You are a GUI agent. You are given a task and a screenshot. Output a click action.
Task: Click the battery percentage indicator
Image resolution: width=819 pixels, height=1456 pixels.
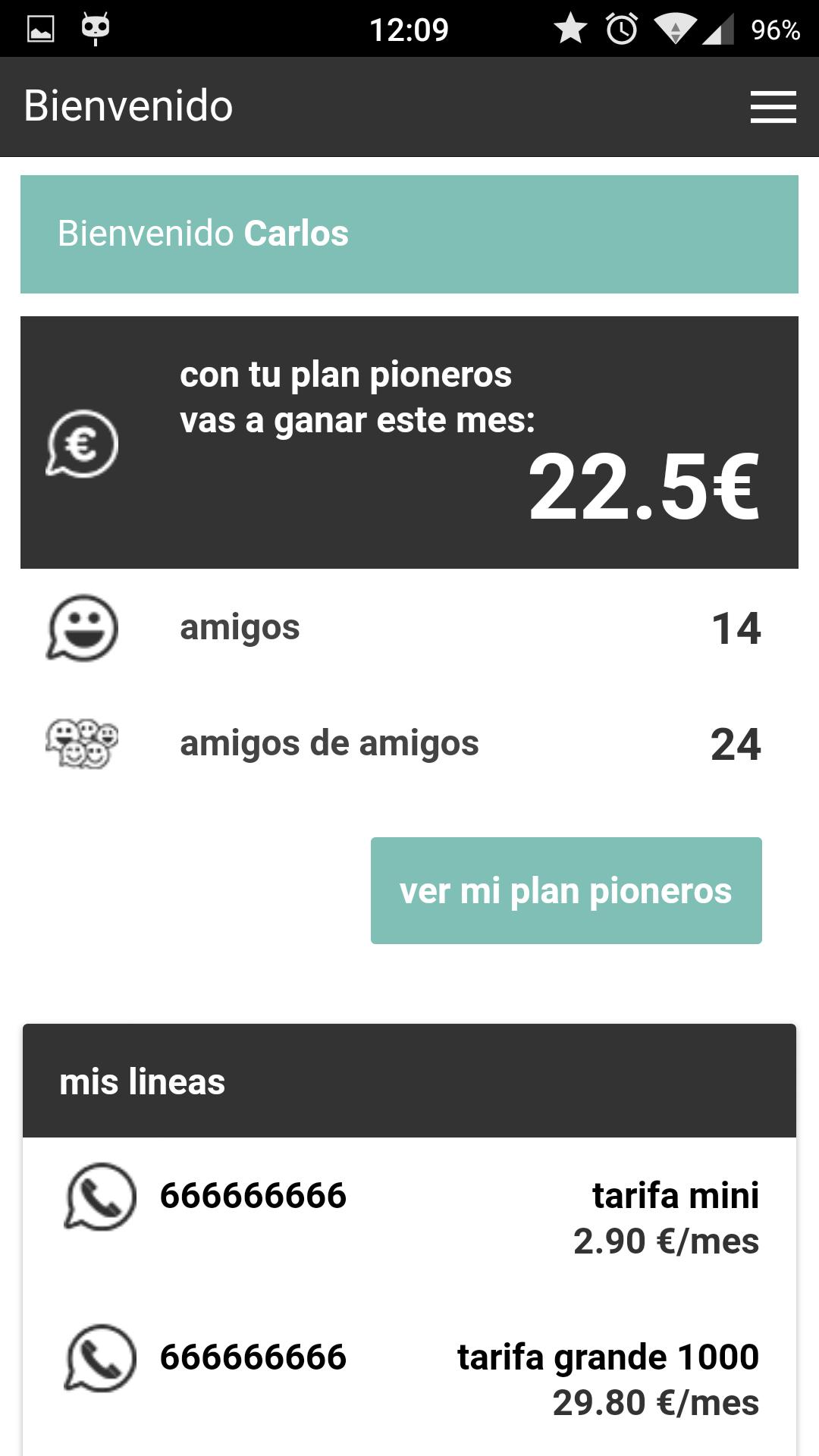pos(775,29)
